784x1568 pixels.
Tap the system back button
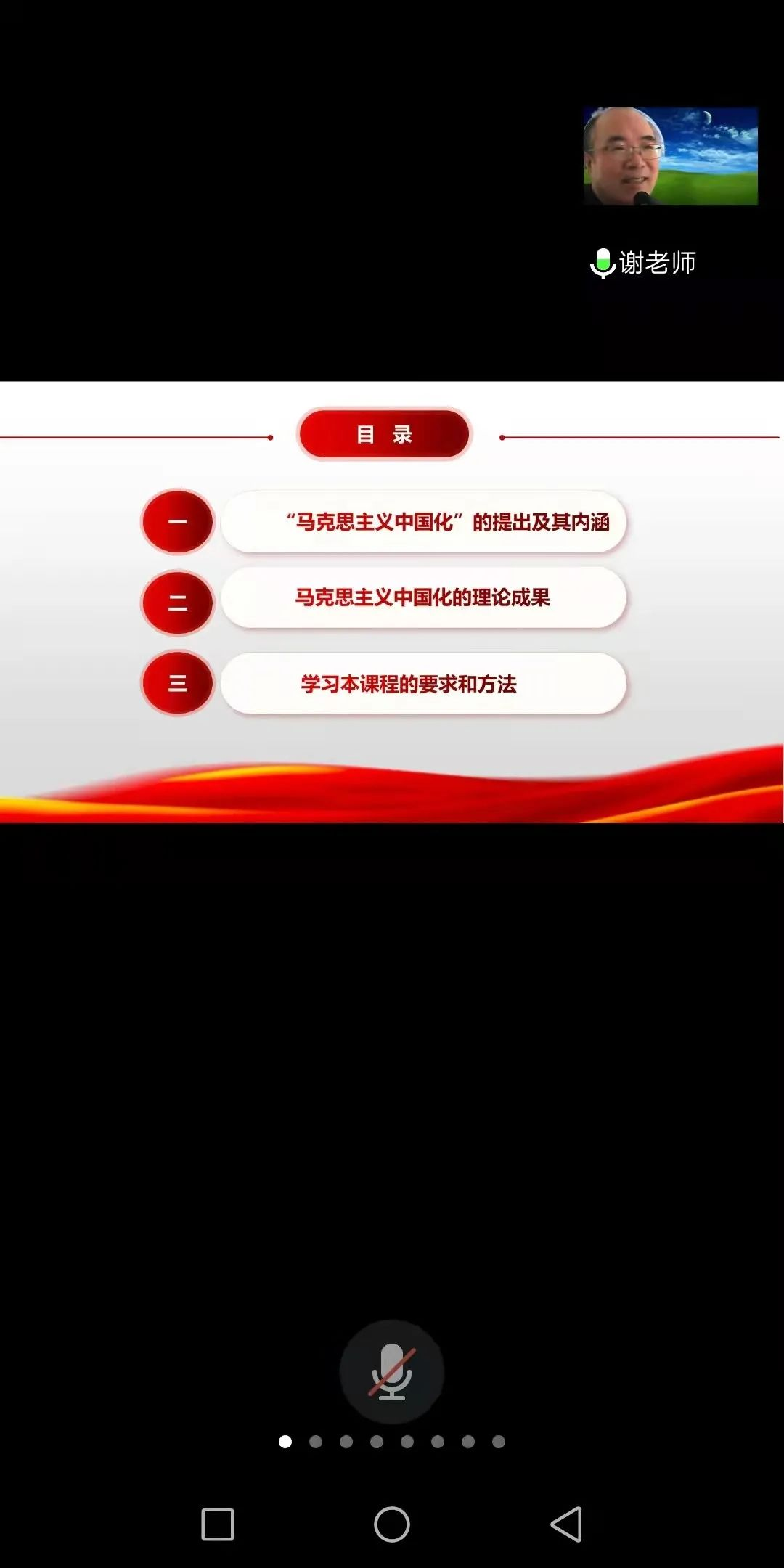coord(566,1524)
